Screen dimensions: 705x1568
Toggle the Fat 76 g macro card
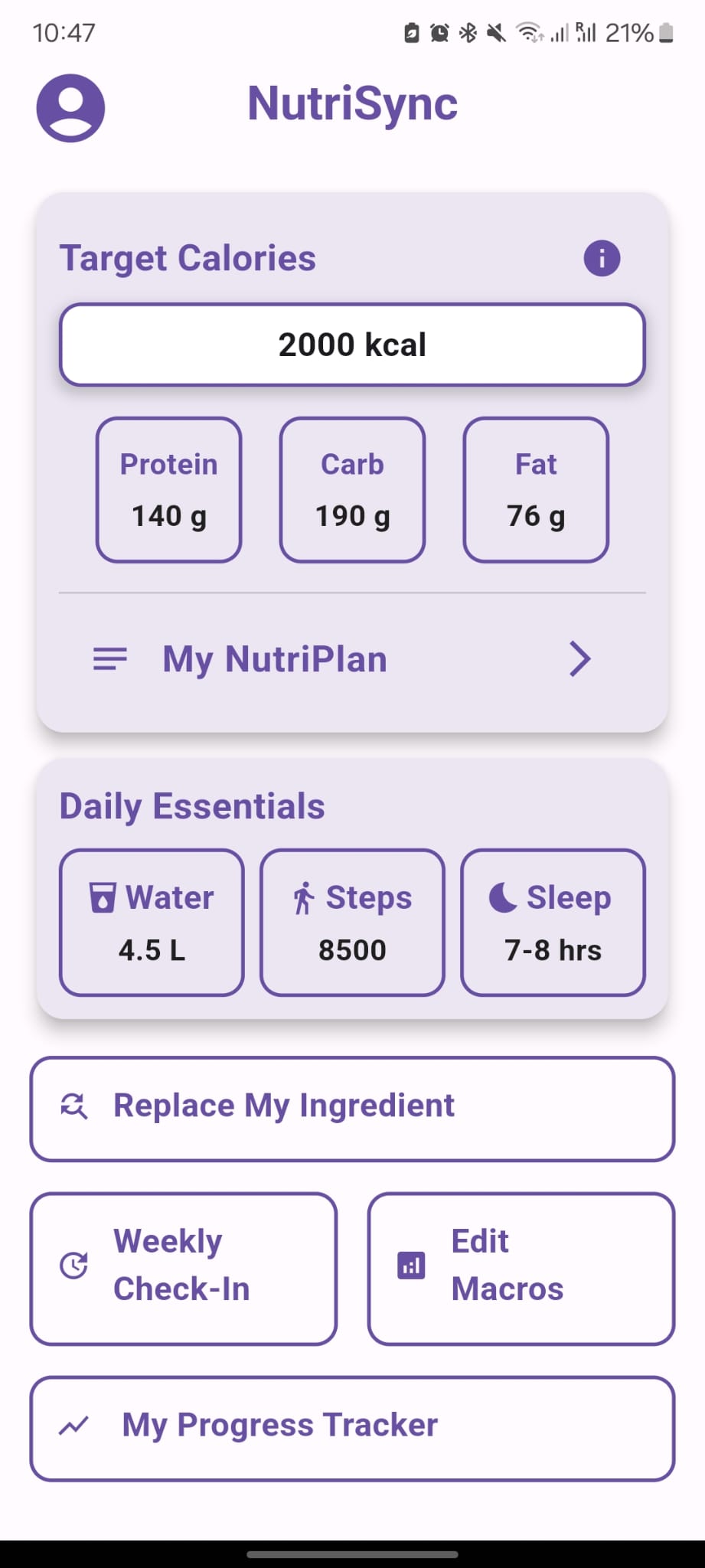point(535,488)
